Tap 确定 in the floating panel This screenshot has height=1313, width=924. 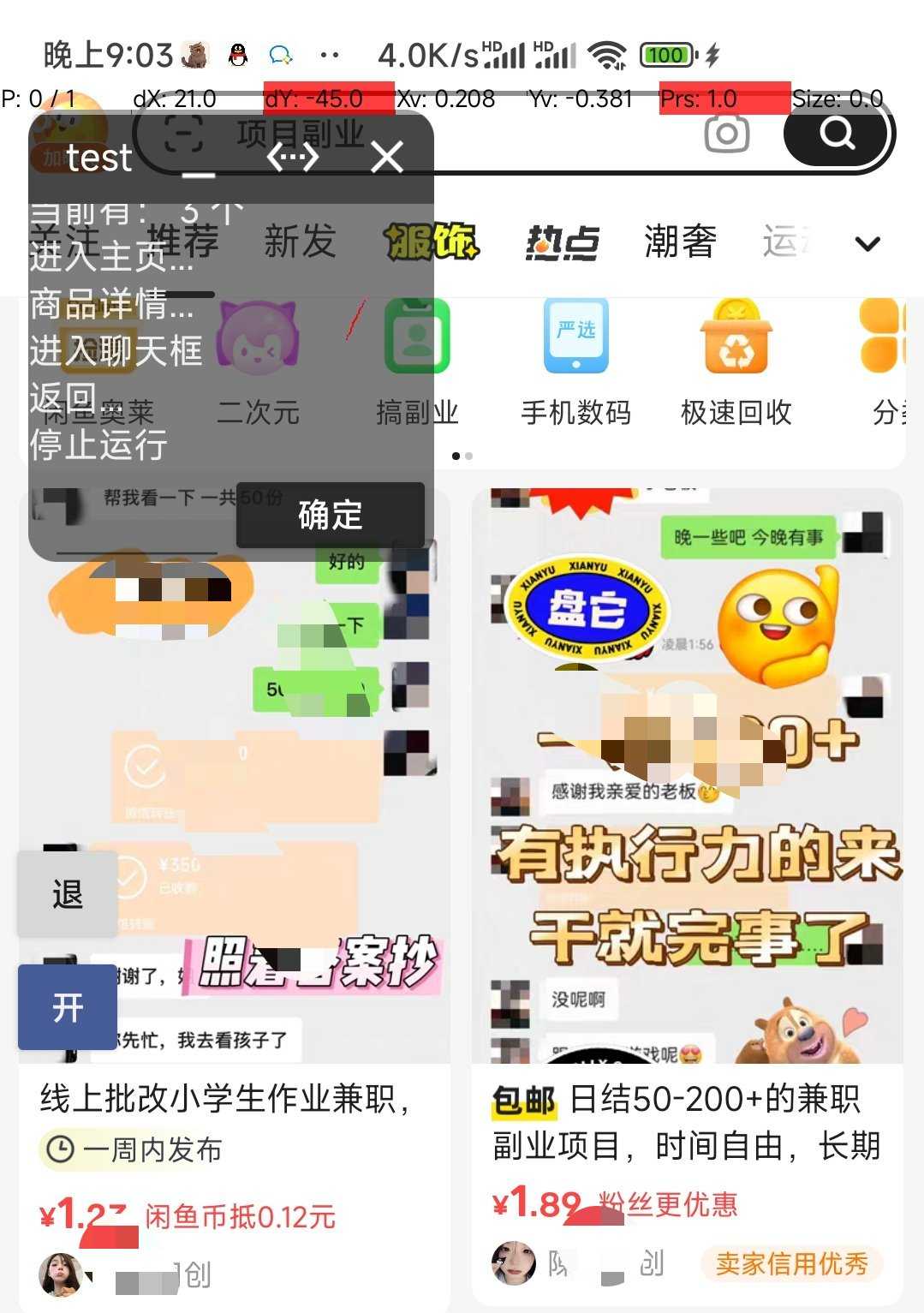(330, 515)
